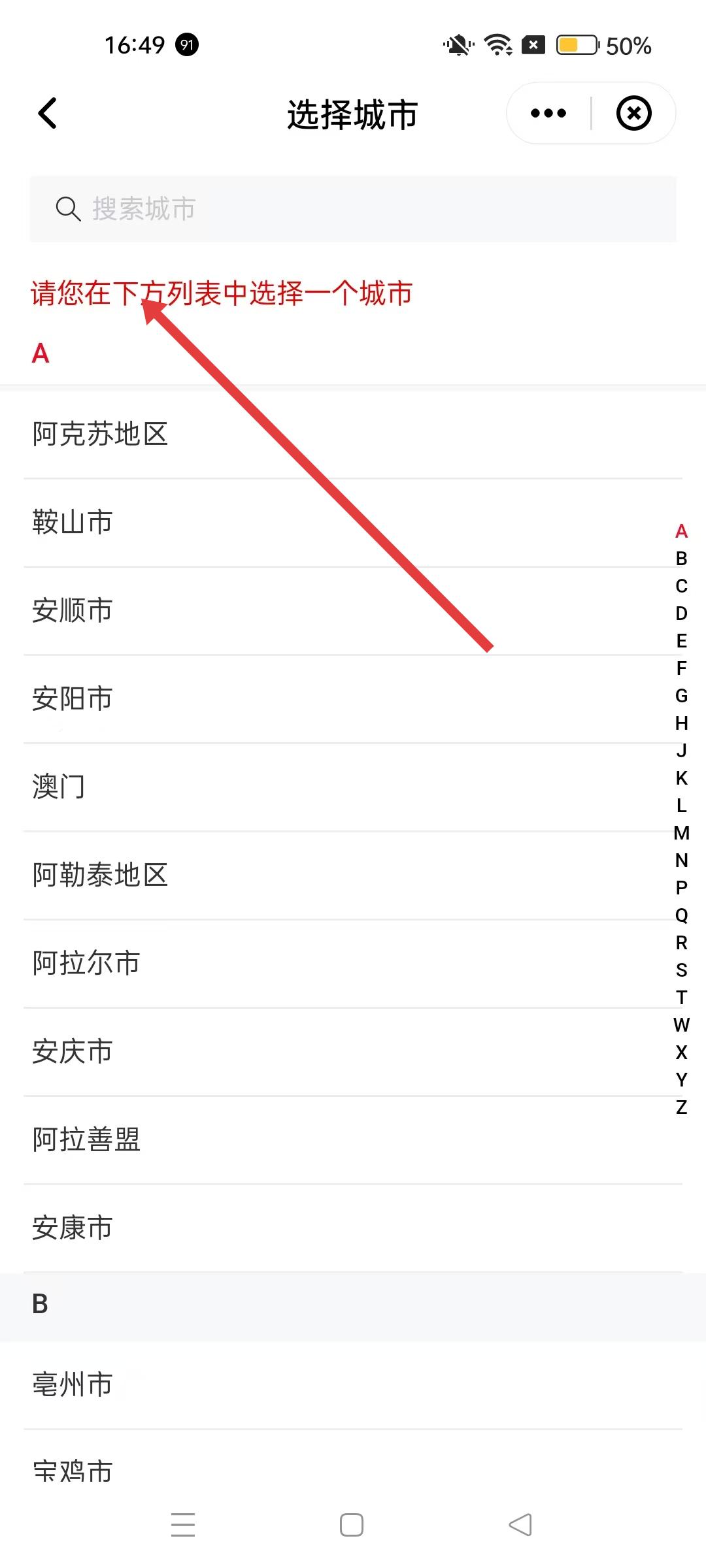
Task: Open the mini program three-dot menu
Action: point(548,114)
